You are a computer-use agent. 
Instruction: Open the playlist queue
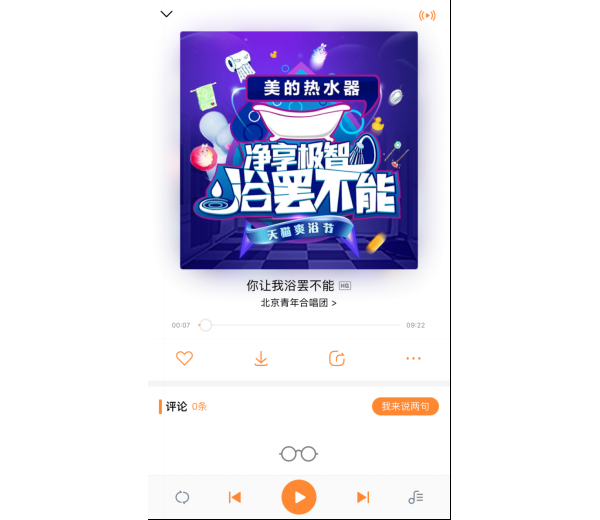416,497
